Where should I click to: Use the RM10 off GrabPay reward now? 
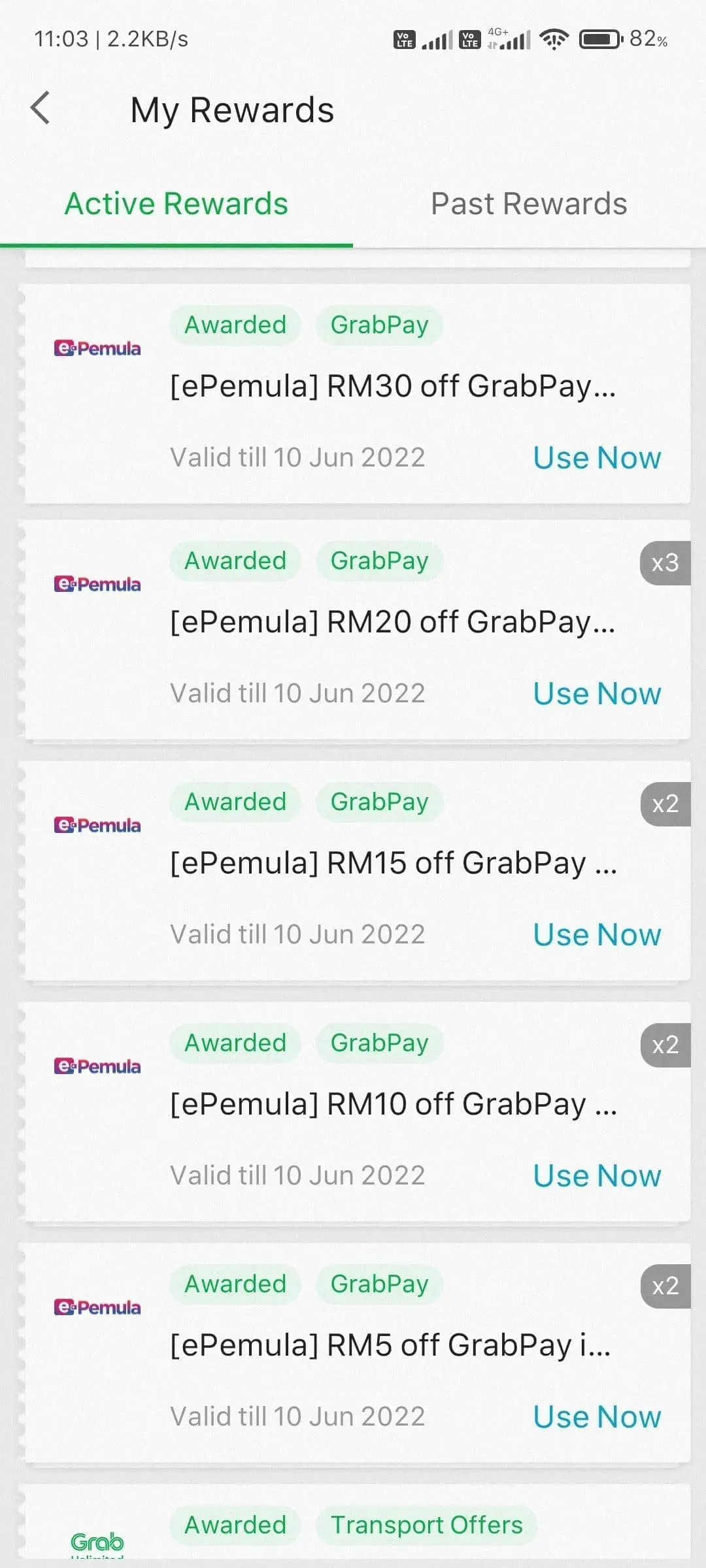[596, 1175]
